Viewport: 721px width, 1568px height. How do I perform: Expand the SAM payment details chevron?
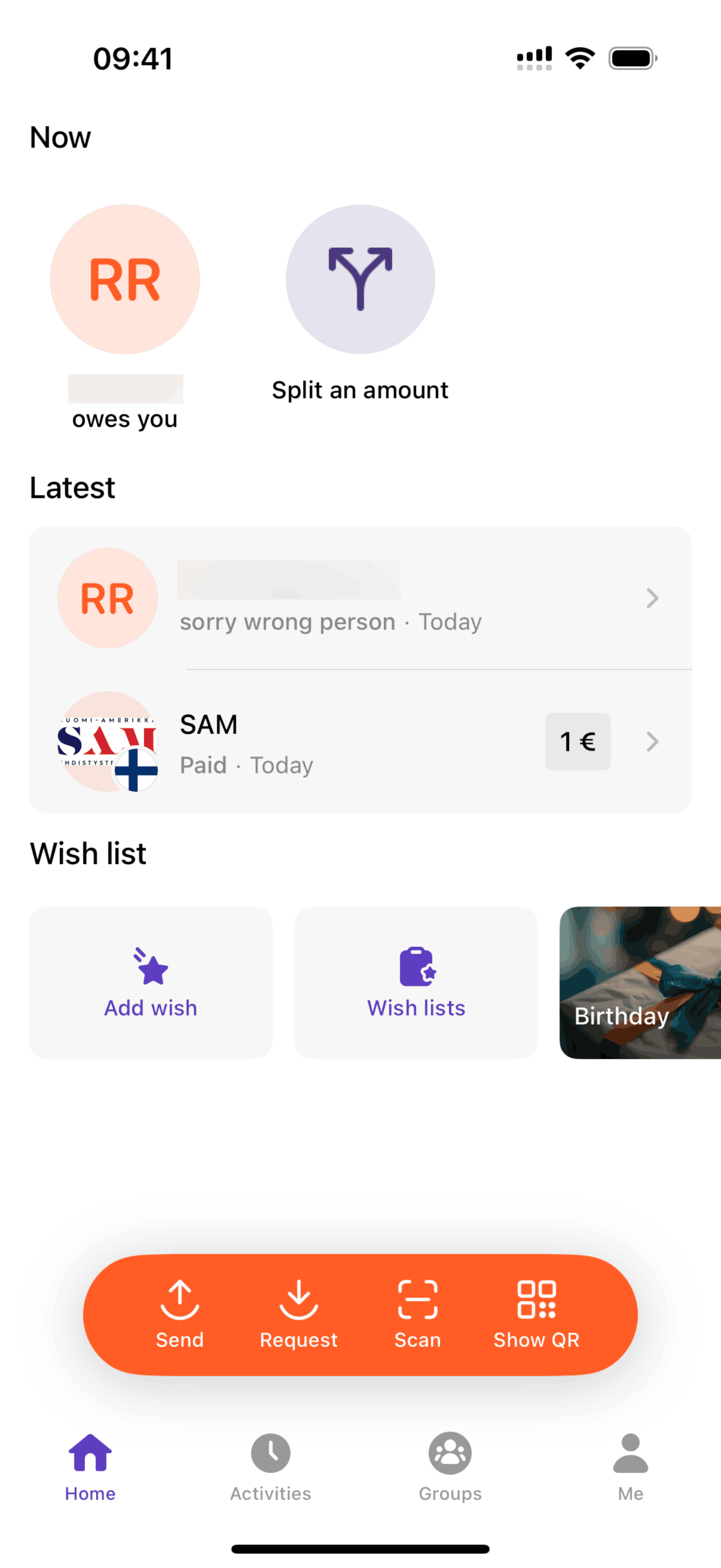pos(653,742)
